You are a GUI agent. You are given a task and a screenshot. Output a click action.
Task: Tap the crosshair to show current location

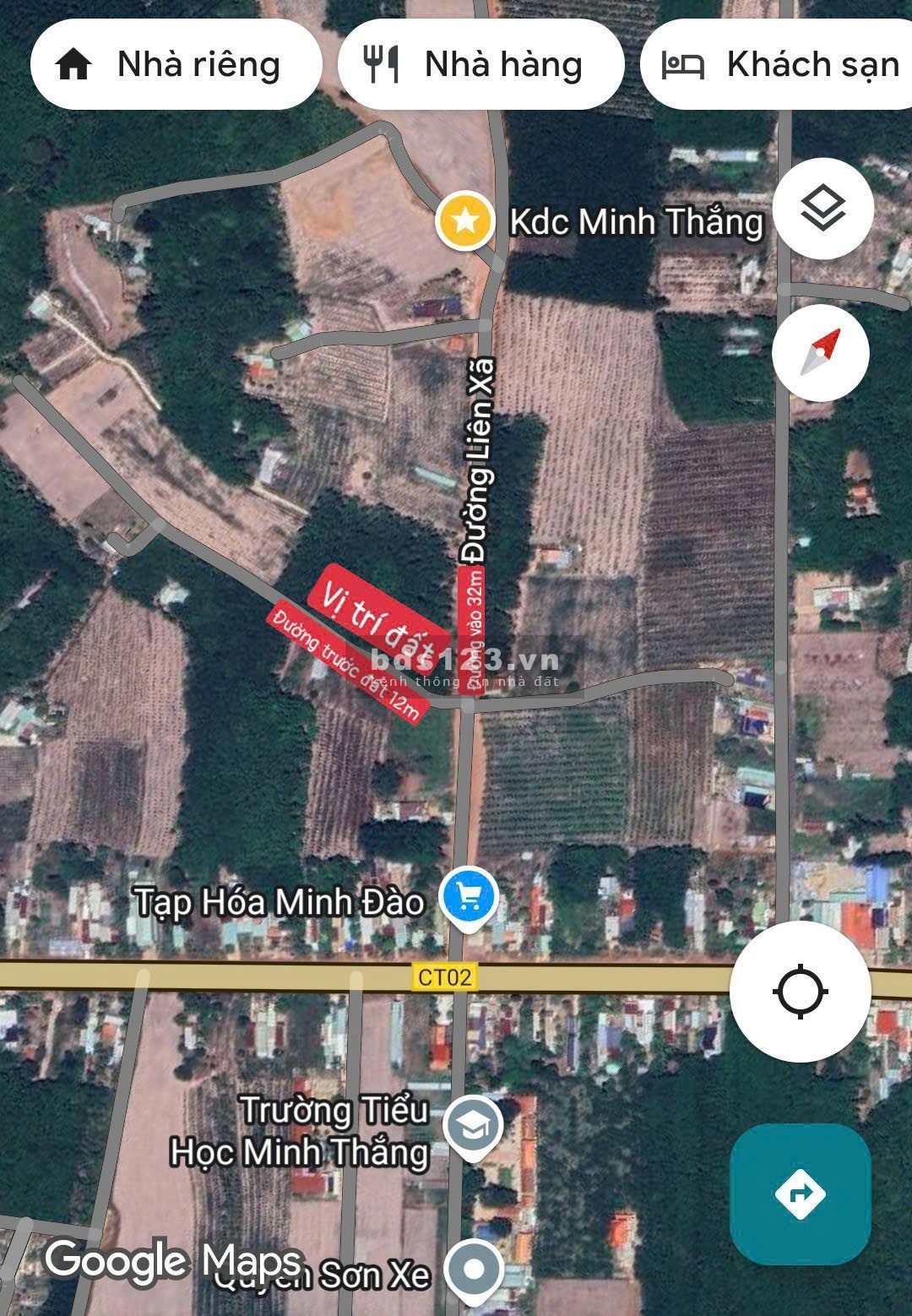tap(802, 992)
